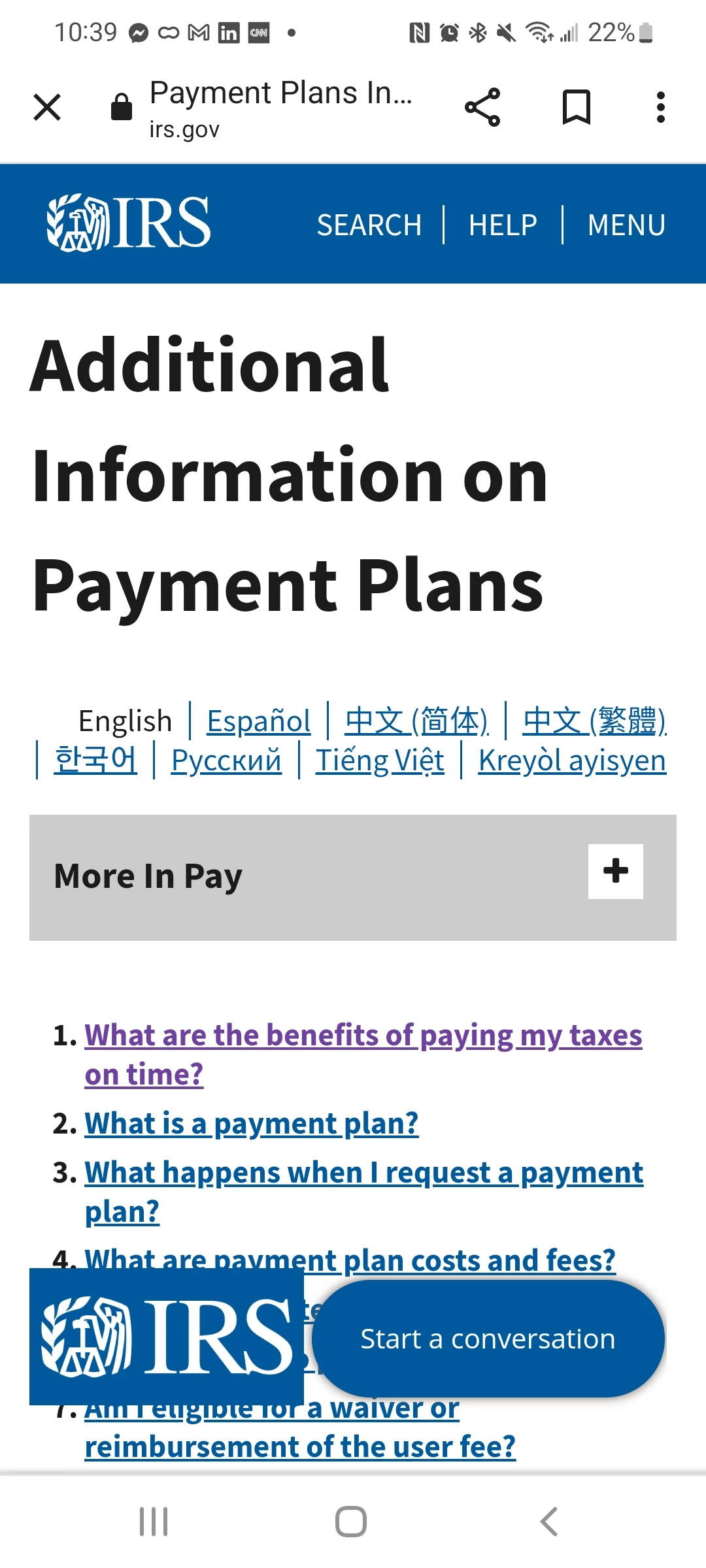Switch page to Traditional Chinese
The height and width of the screenshot is (1568, 706).
click(594, 721)
